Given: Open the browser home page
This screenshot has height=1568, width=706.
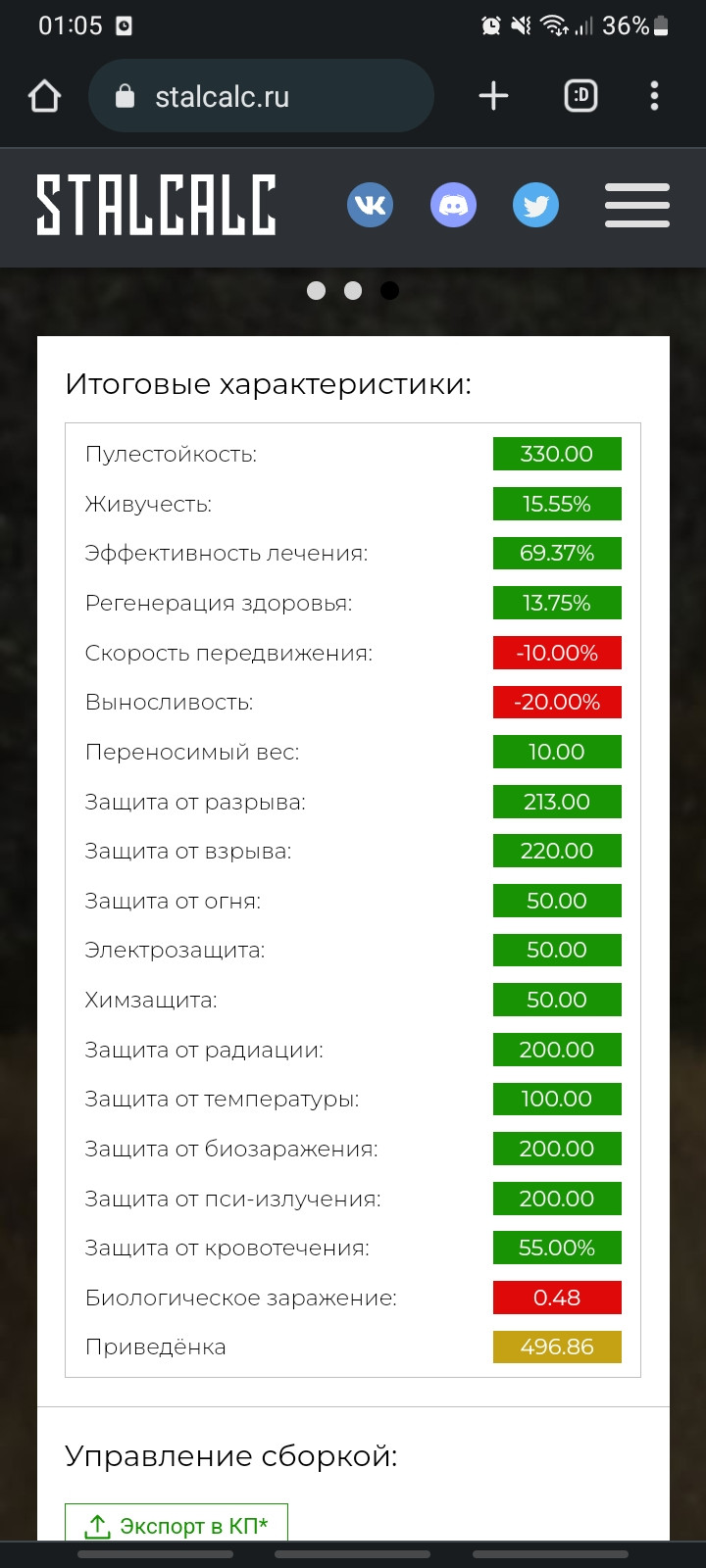Looking at the screenshot, I should click(x=45, y=96).
